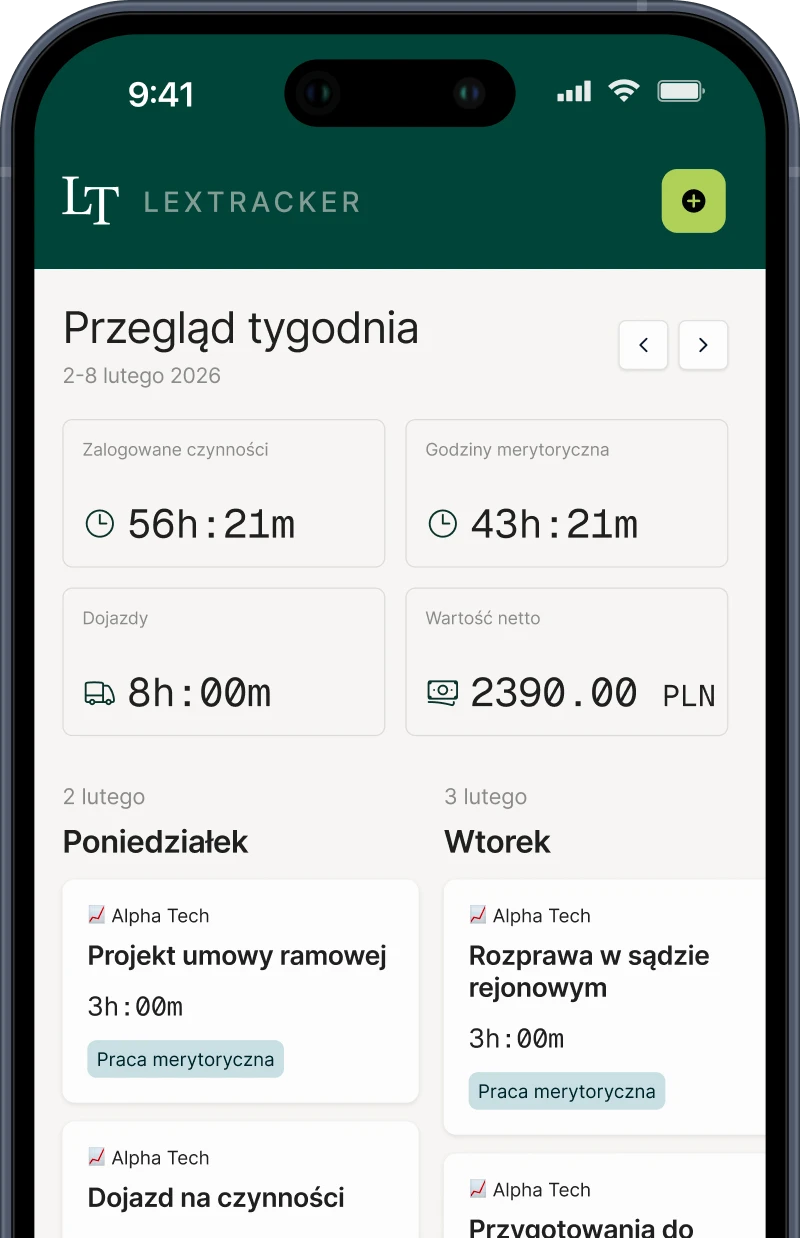Viewport: 800px width, 1238px height.
Task: Go to the previous week
Action: click(643, 345)
